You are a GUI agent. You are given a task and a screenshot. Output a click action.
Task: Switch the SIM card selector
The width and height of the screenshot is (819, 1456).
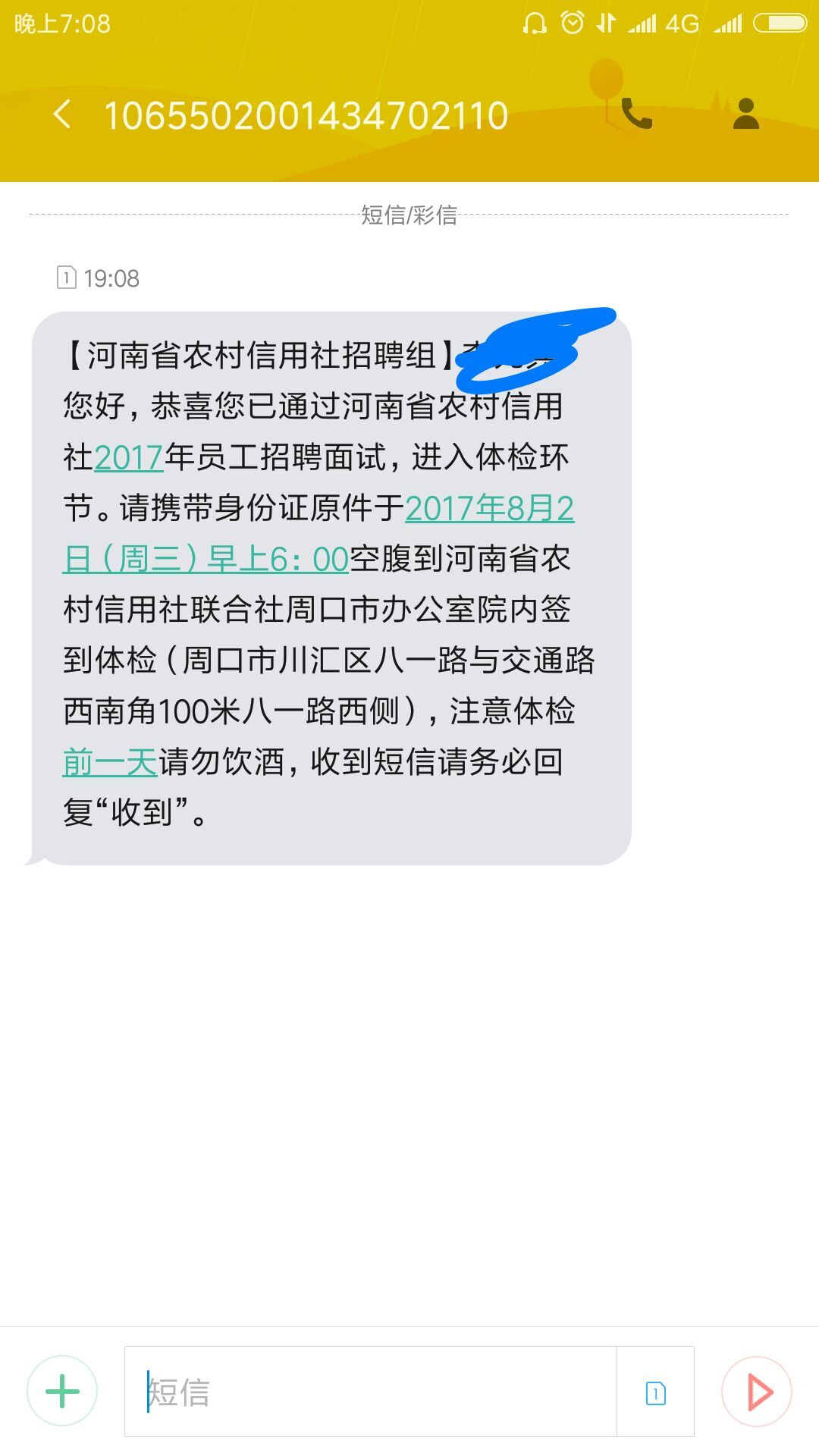pos(655,1392)
